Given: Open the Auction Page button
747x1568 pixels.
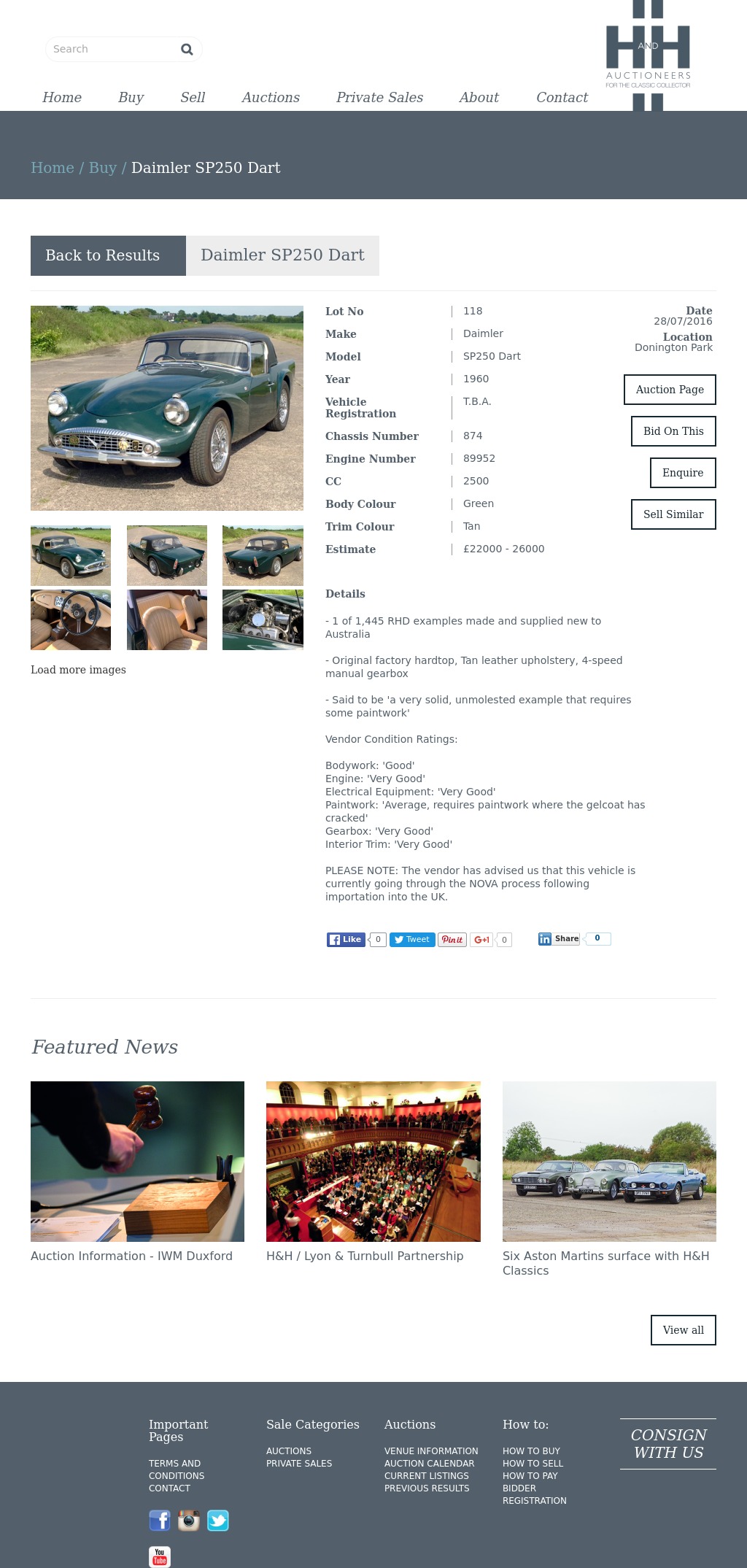Looking at the screenshot, I should click(x=670, y=390).
